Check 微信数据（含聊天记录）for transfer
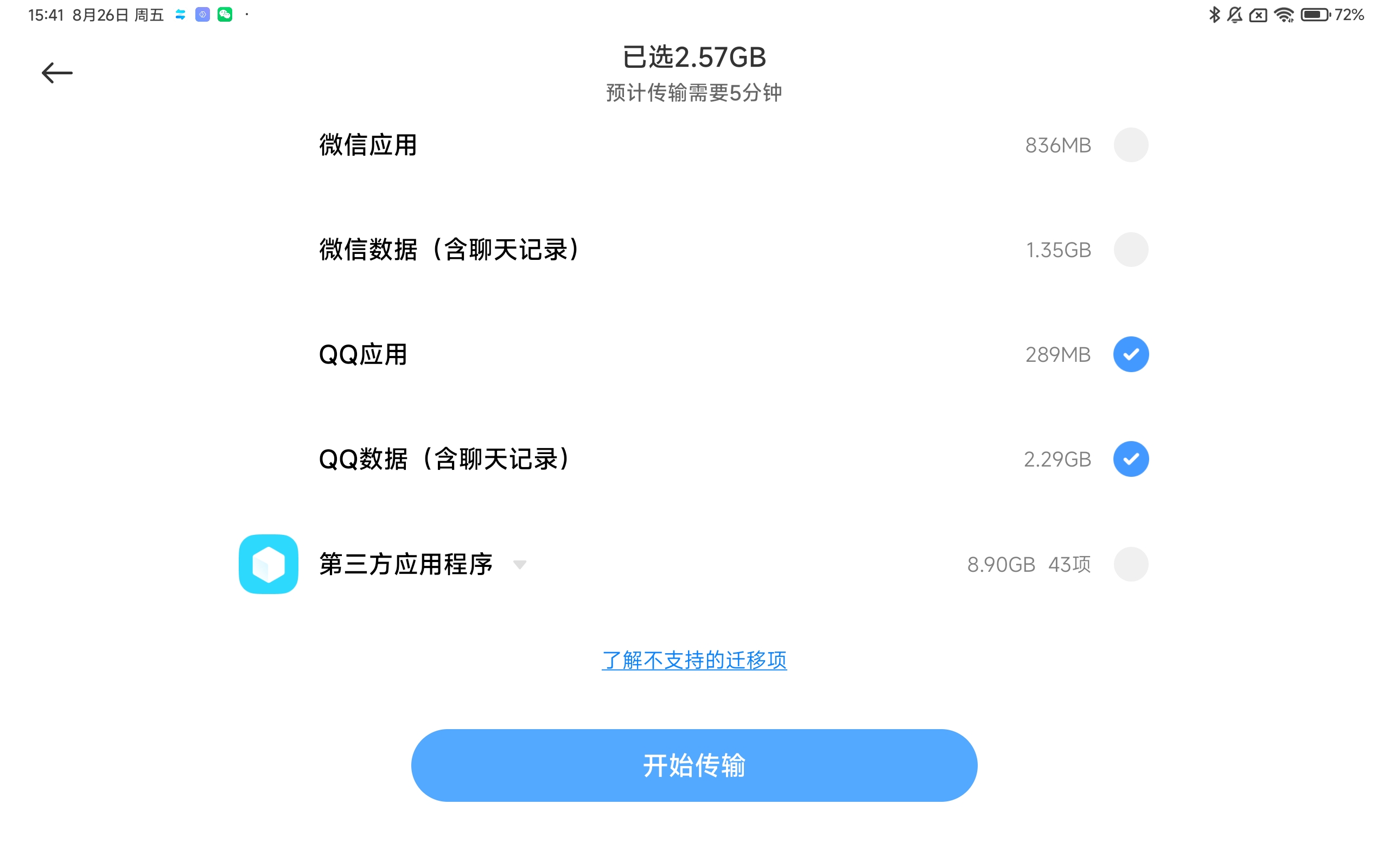The image size is (1389, 868). pyautogui.click(x=1130, y=249)
